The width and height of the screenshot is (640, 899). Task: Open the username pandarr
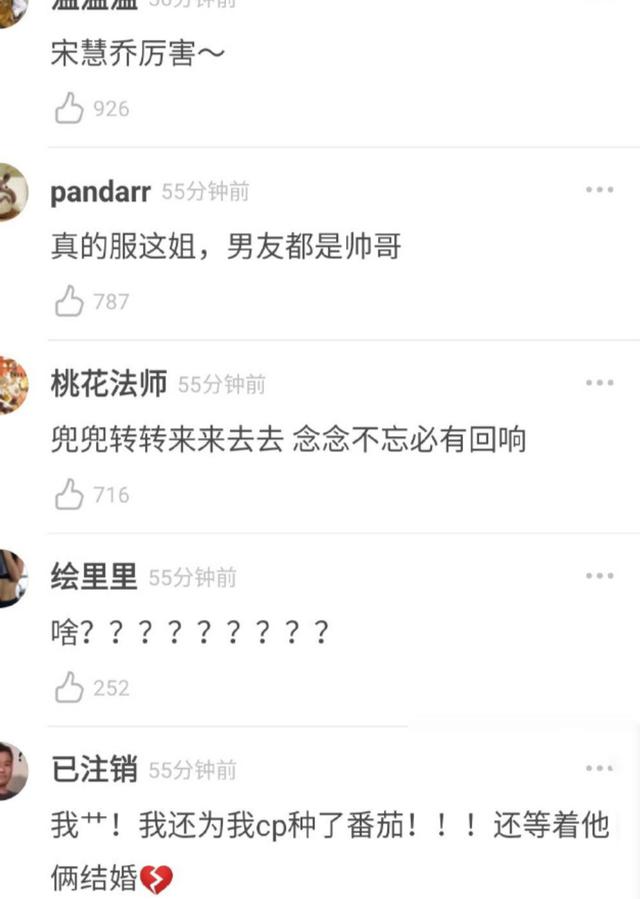(x=101, y=192)
